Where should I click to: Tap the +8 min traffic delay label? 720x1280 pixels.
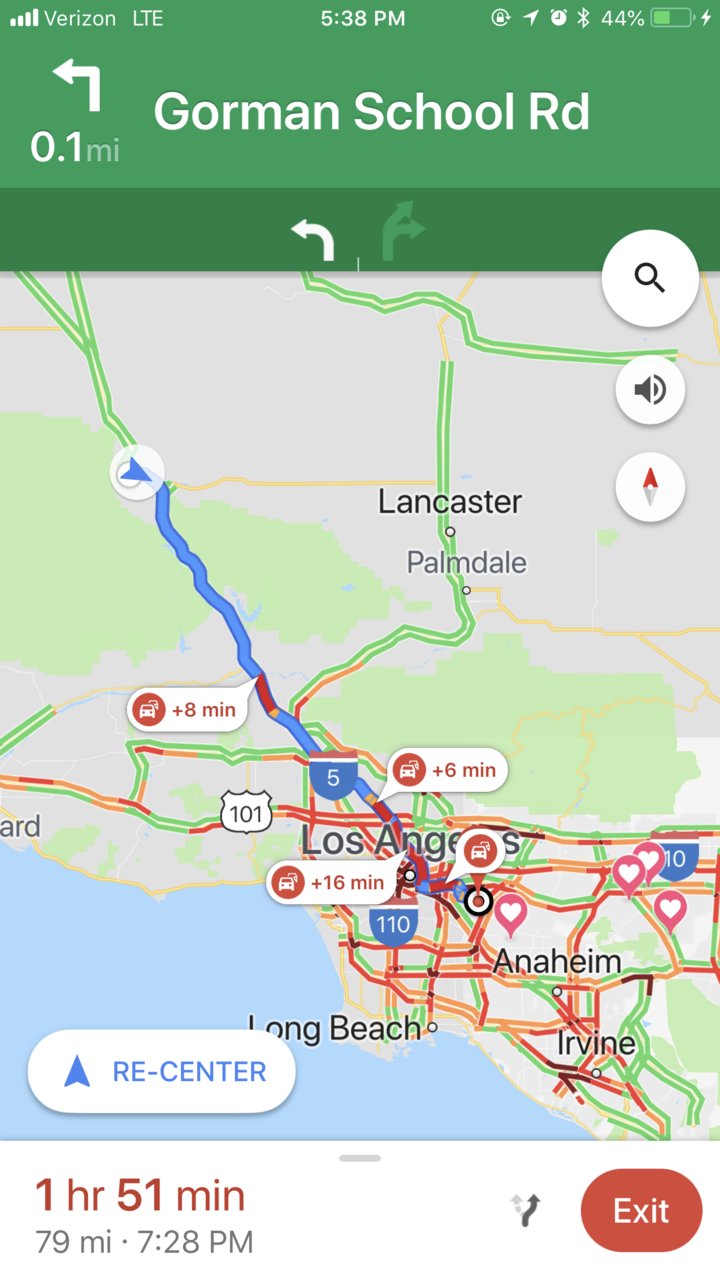tap(189, 710)
